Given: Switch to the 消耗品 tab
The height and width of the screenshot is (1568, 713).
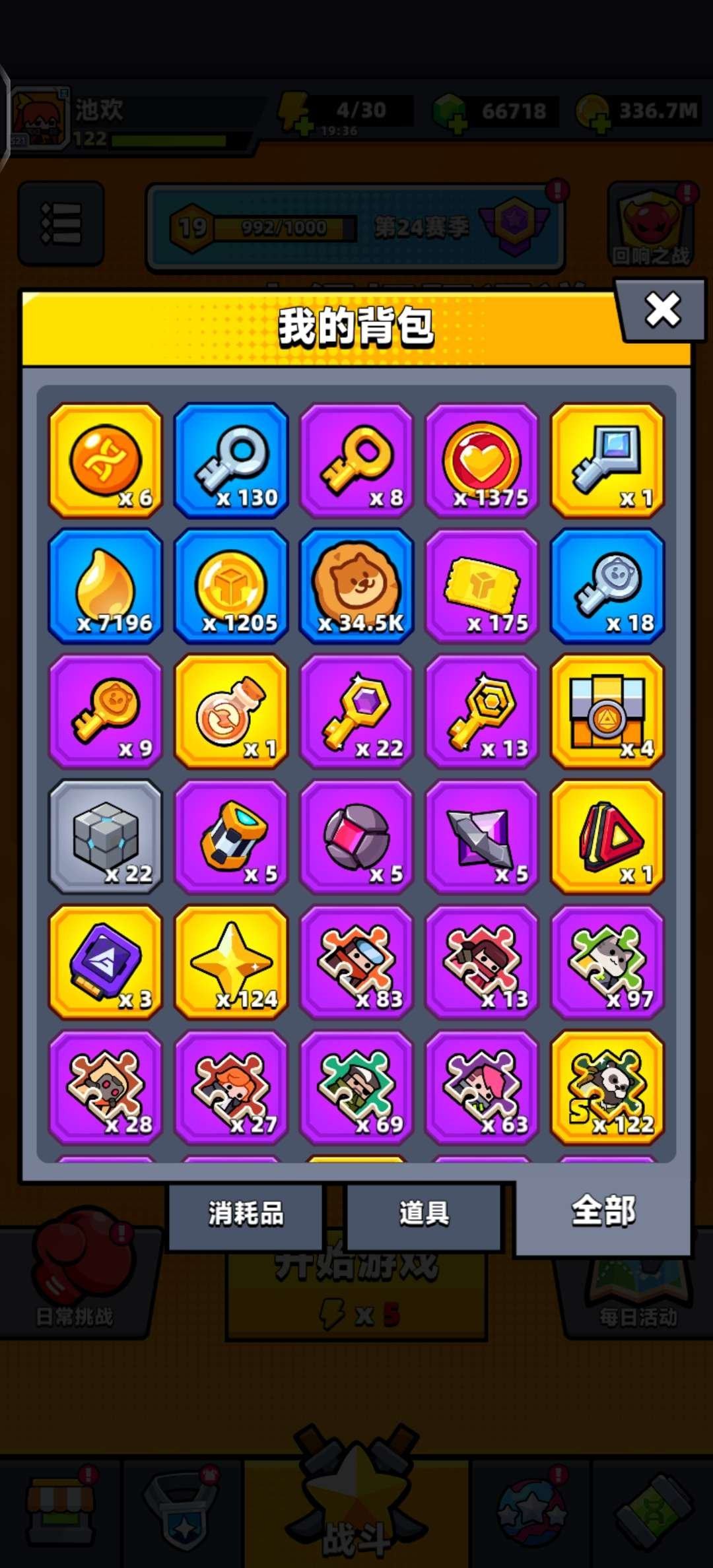Looking at the screenshot, I should tap(246, 1214).
